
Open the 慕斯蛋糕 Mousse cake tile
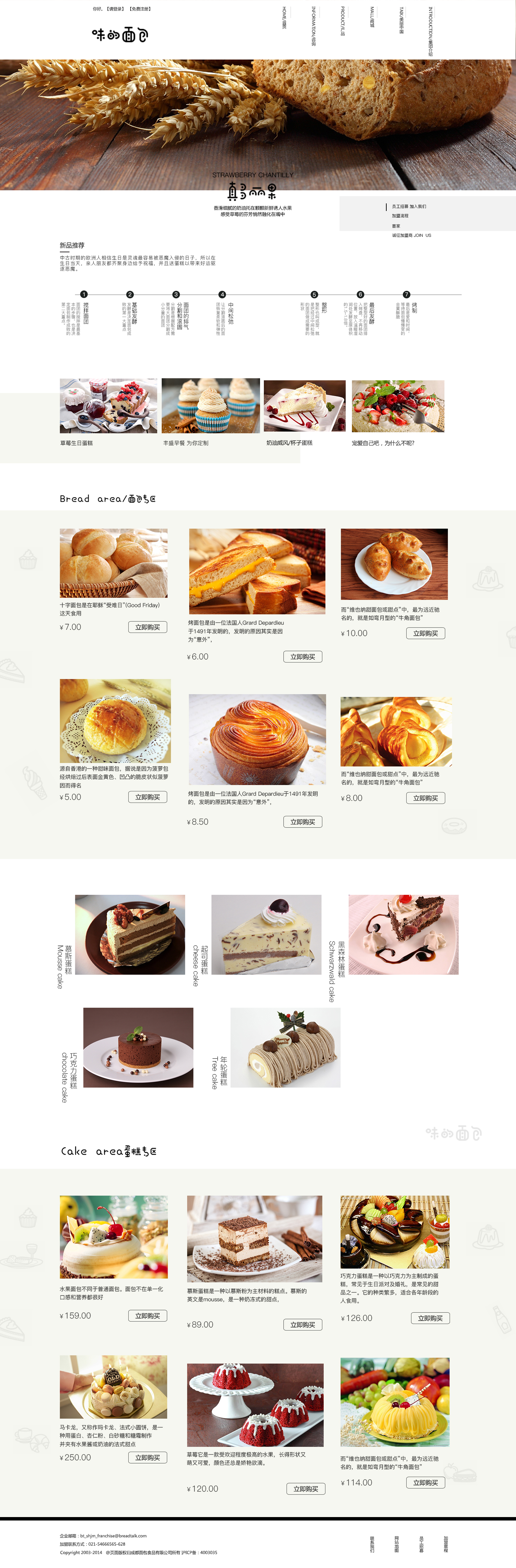click(130, 934)
